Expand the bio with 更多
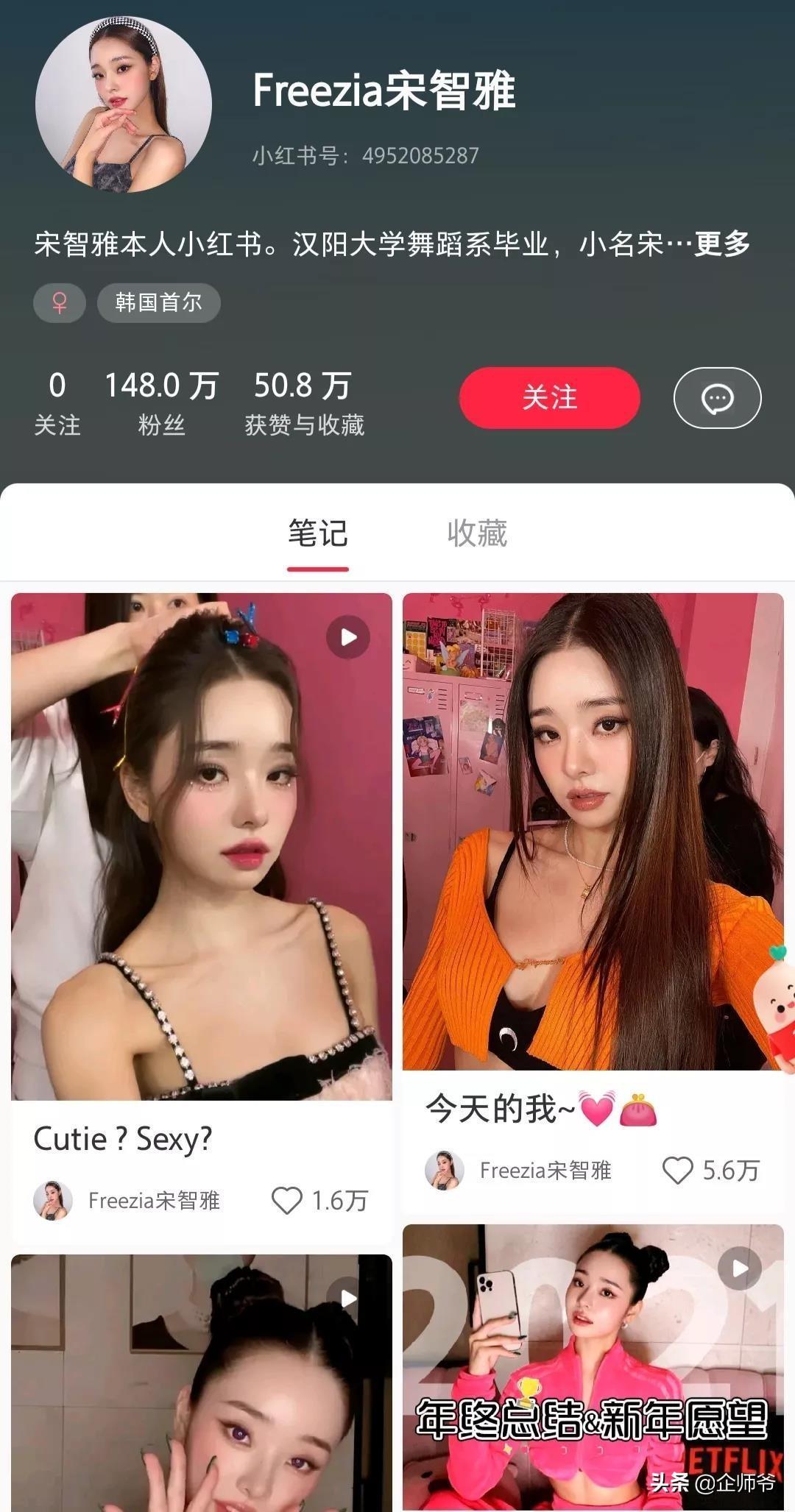Viewport: 795px width, 1512px height. (x=722, y=244)
